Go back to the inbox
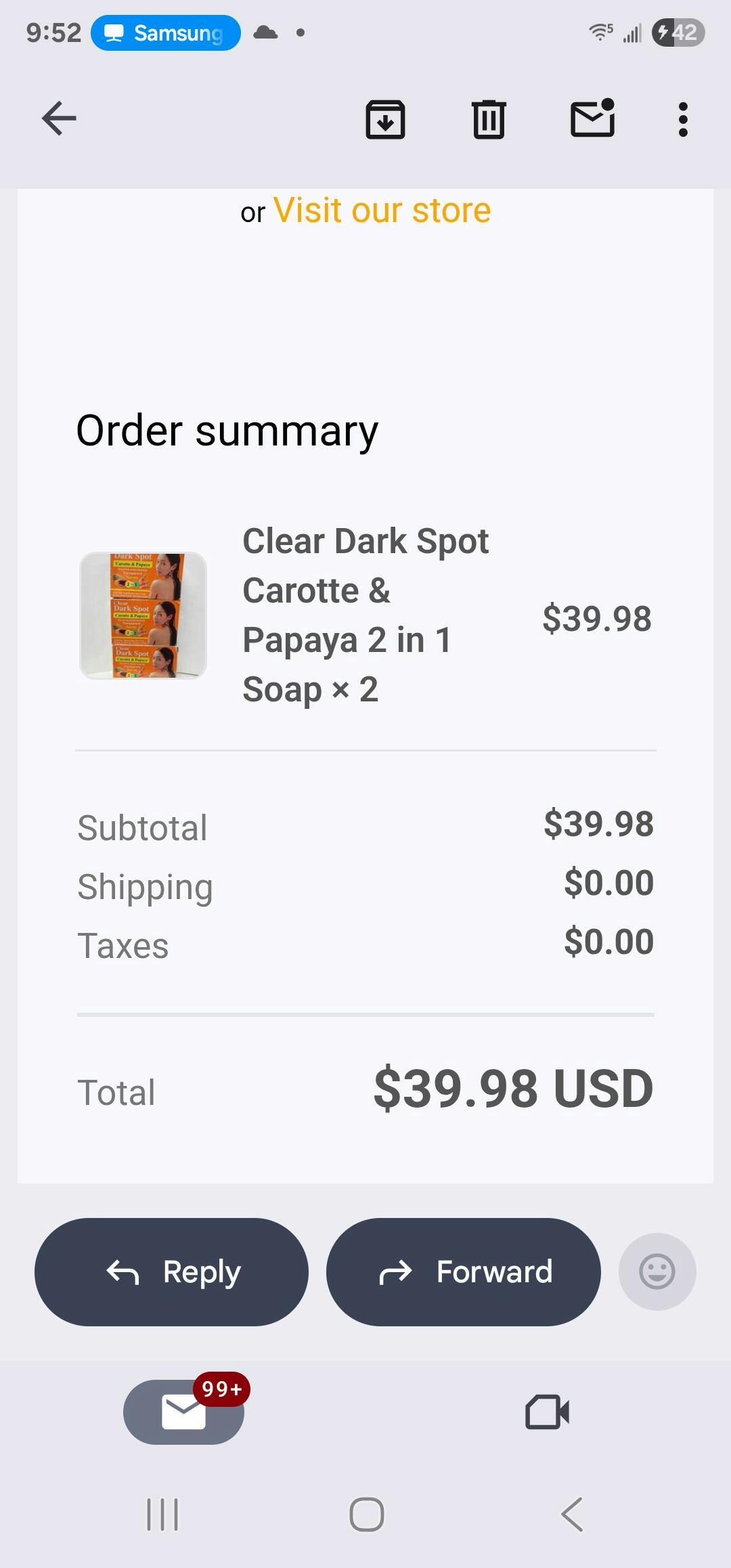Image resolution: width=731 pixels, height=1568 pixels. tap(59, 118)
